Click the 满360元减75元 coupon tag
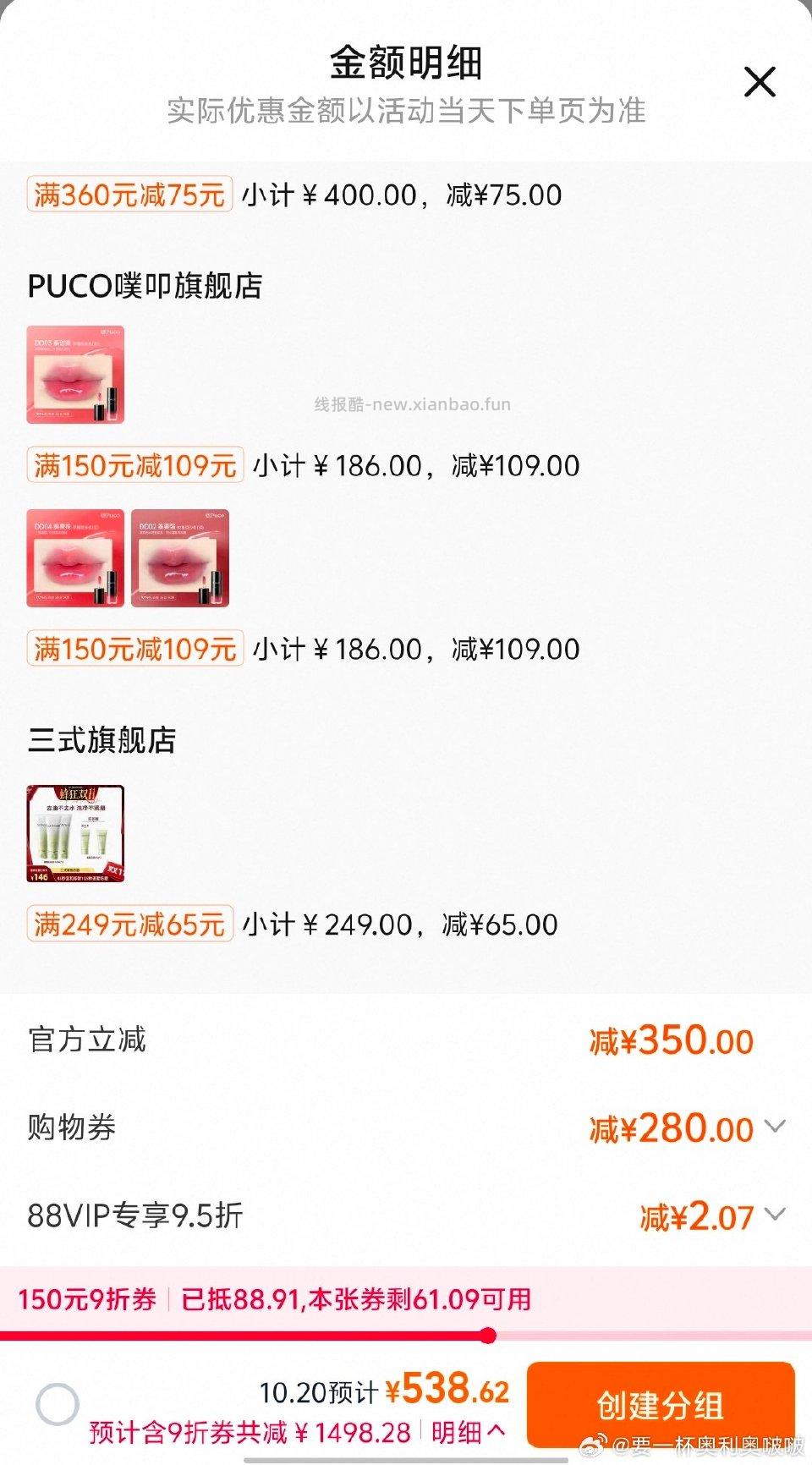The image size is (812, 1465). 129,195
